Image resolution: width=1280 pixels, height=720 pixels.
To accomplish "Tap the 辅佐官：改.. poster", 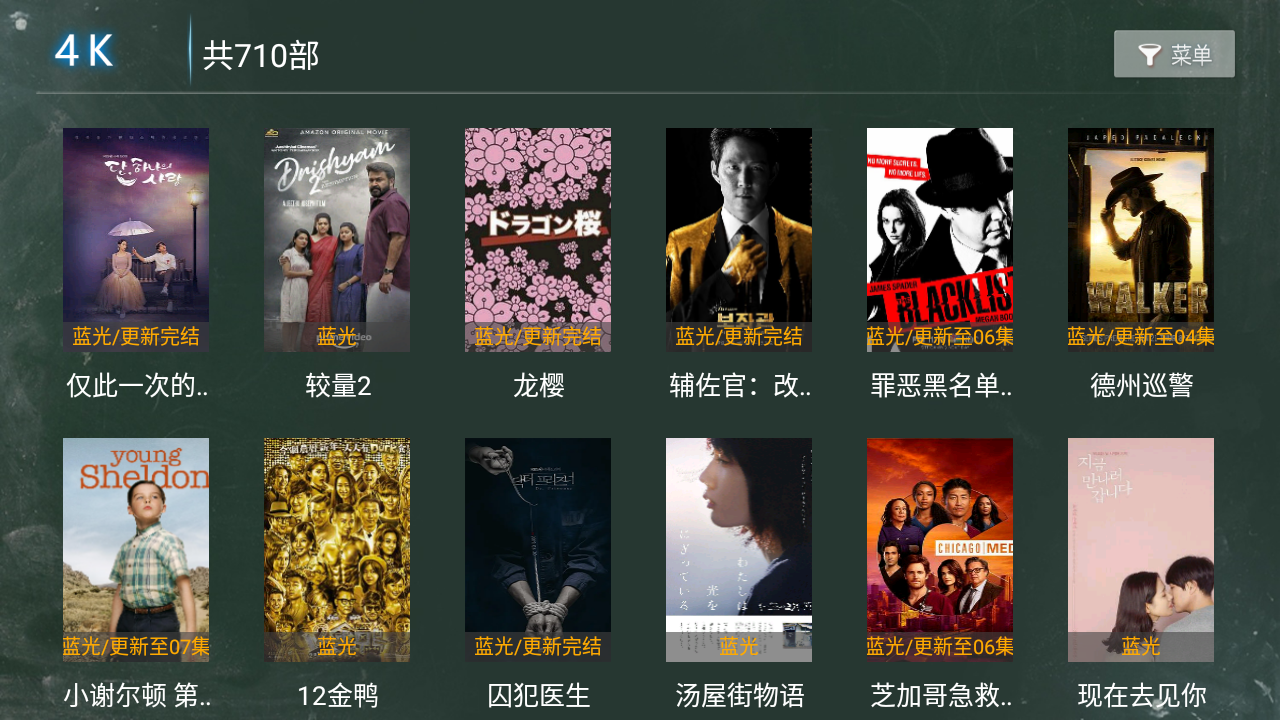I will 739,240.
